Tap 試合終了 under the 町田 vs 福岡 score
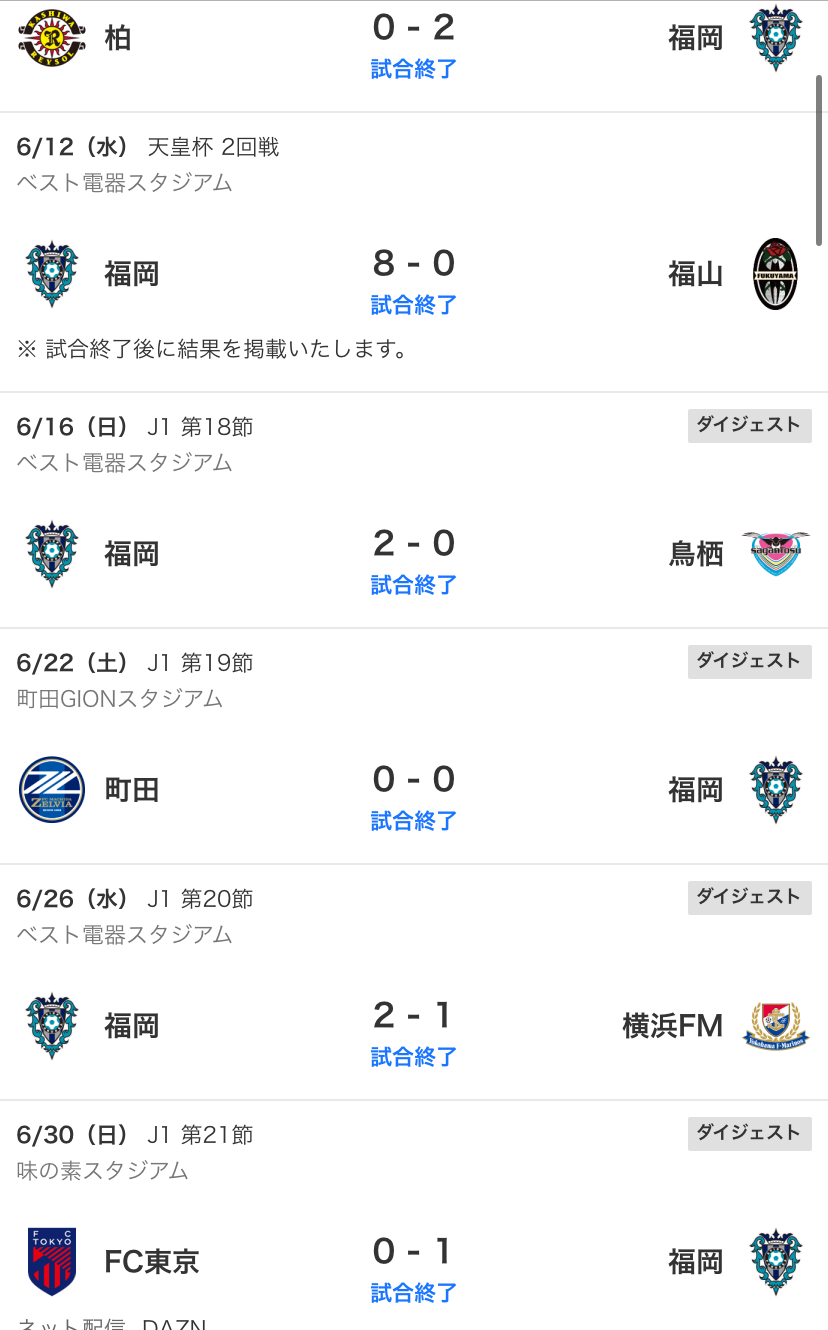This screenshot has width=828, height=1330. tap(414, 821)
